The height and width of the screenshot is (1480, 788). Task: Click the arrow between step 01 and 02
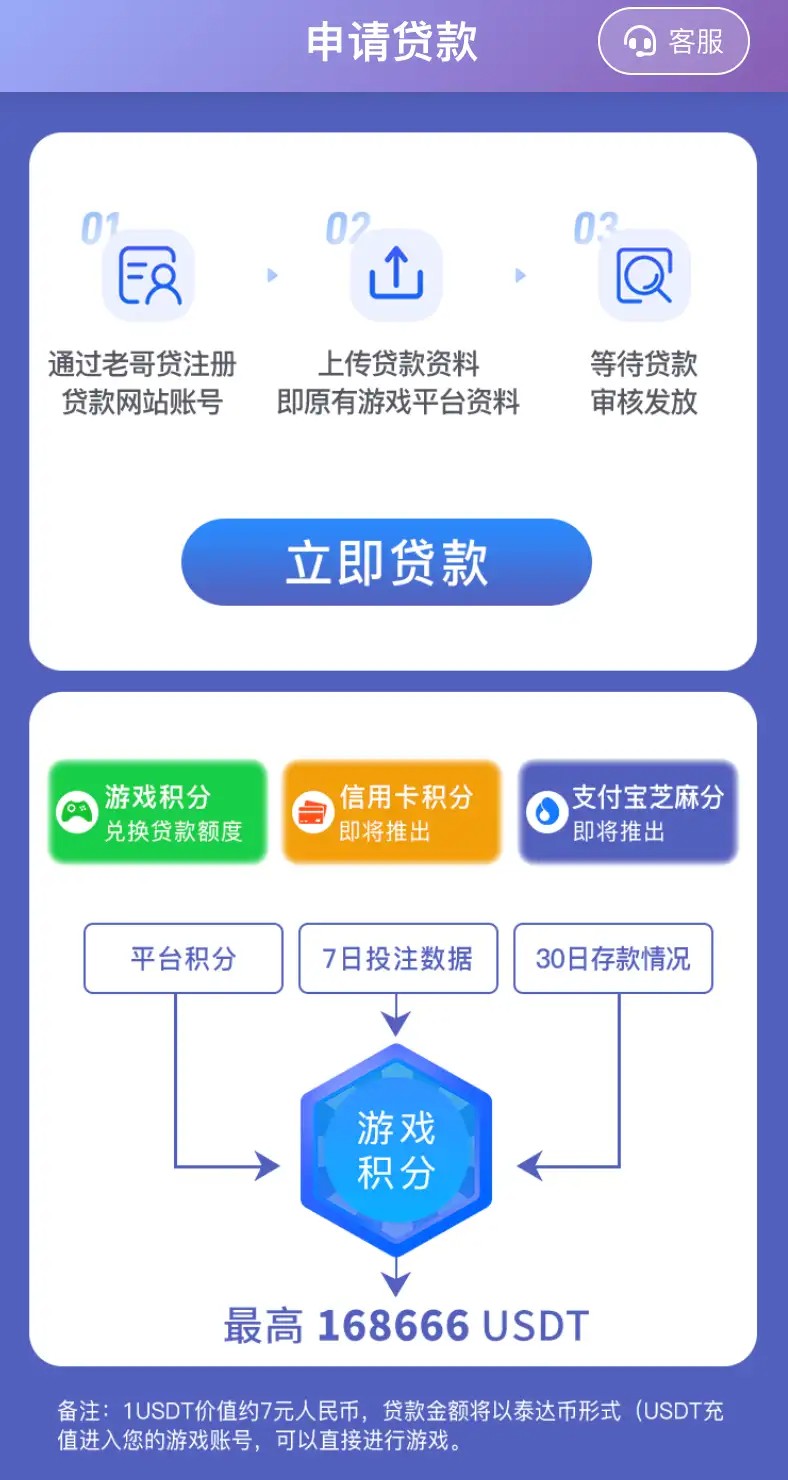pos(273,277)
